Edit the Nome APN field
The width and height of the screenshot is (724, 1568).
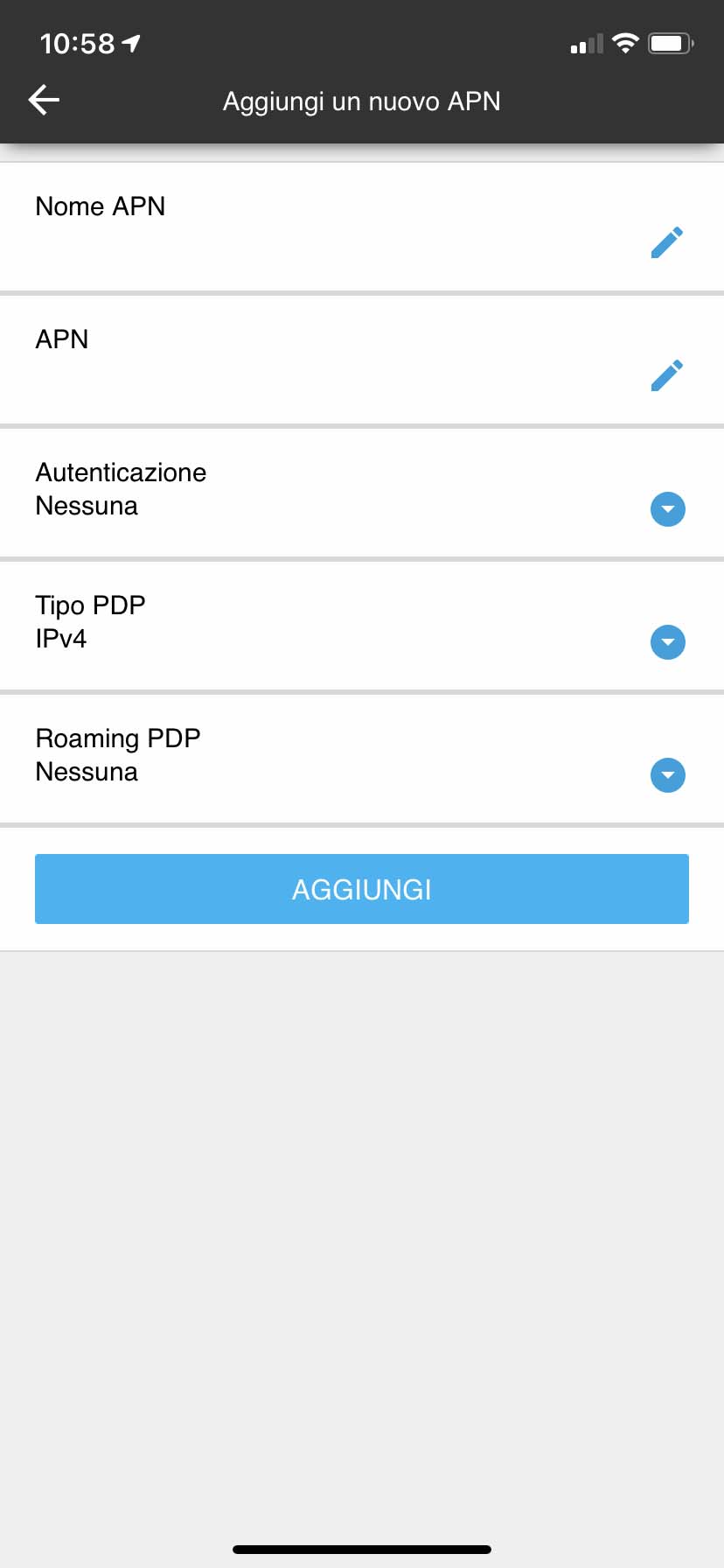[x=667, y=242]
